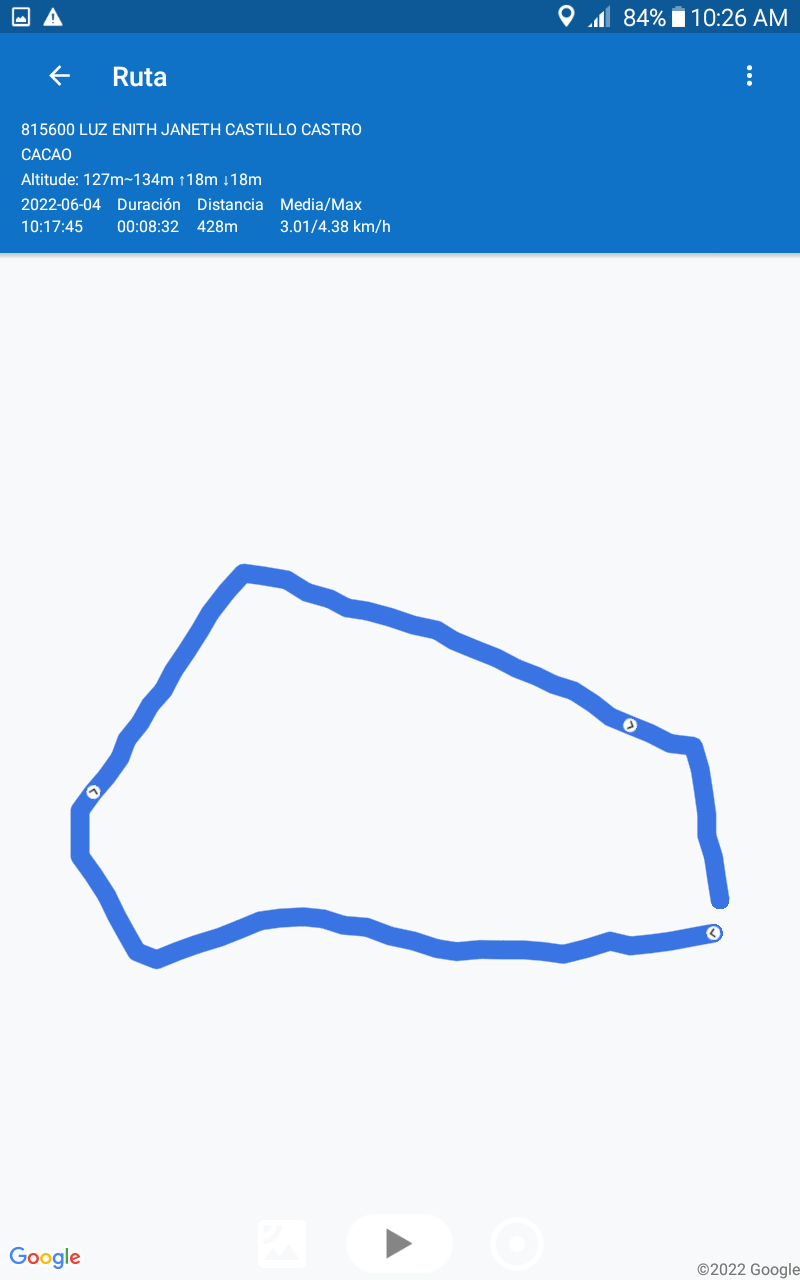Tap the circular target icon
Screen dimensions: 800x1280
517,1244
